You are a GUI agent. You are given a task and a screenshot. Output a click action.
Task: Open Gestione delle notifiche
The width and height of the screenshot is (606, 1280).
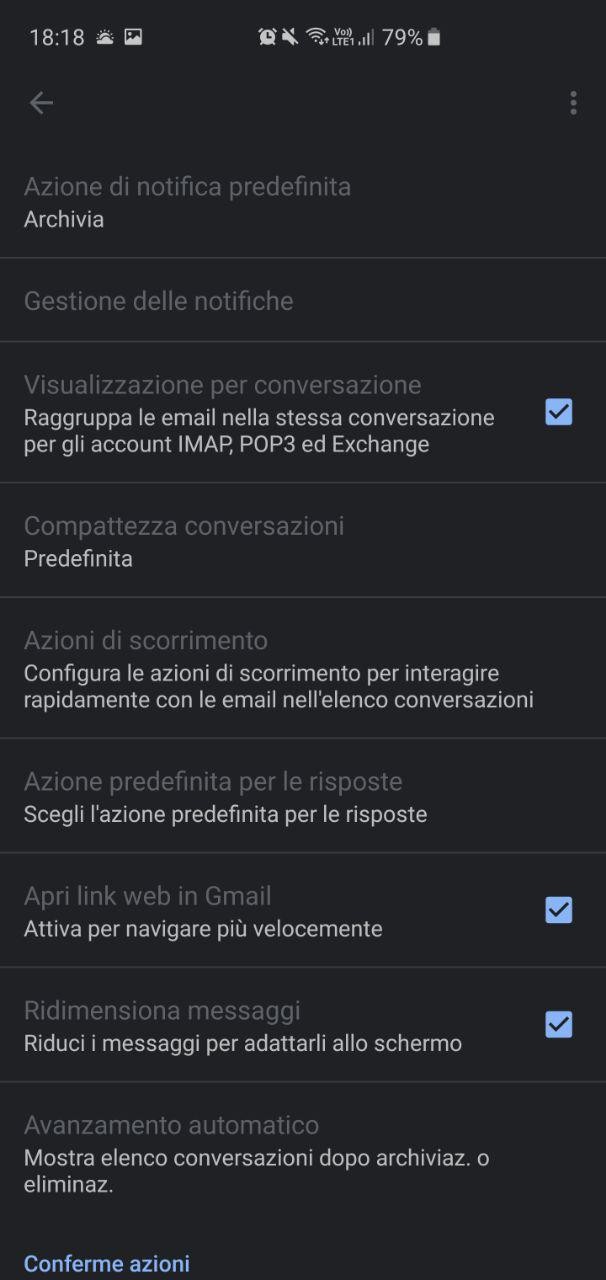pyautogui.click(x=303, y=300)
